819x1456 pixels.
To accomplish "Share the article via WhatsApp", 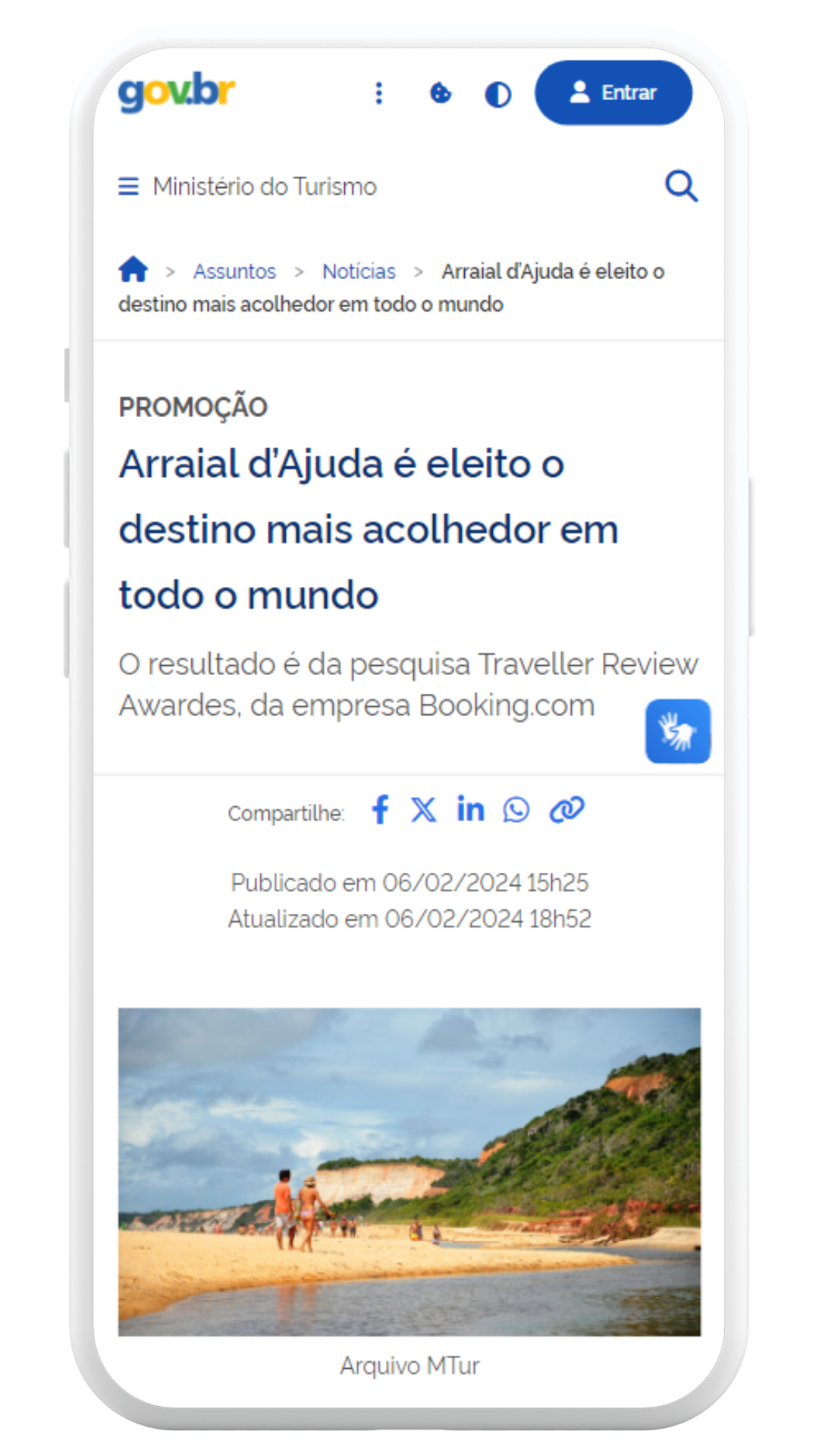I will click(516, 810).
